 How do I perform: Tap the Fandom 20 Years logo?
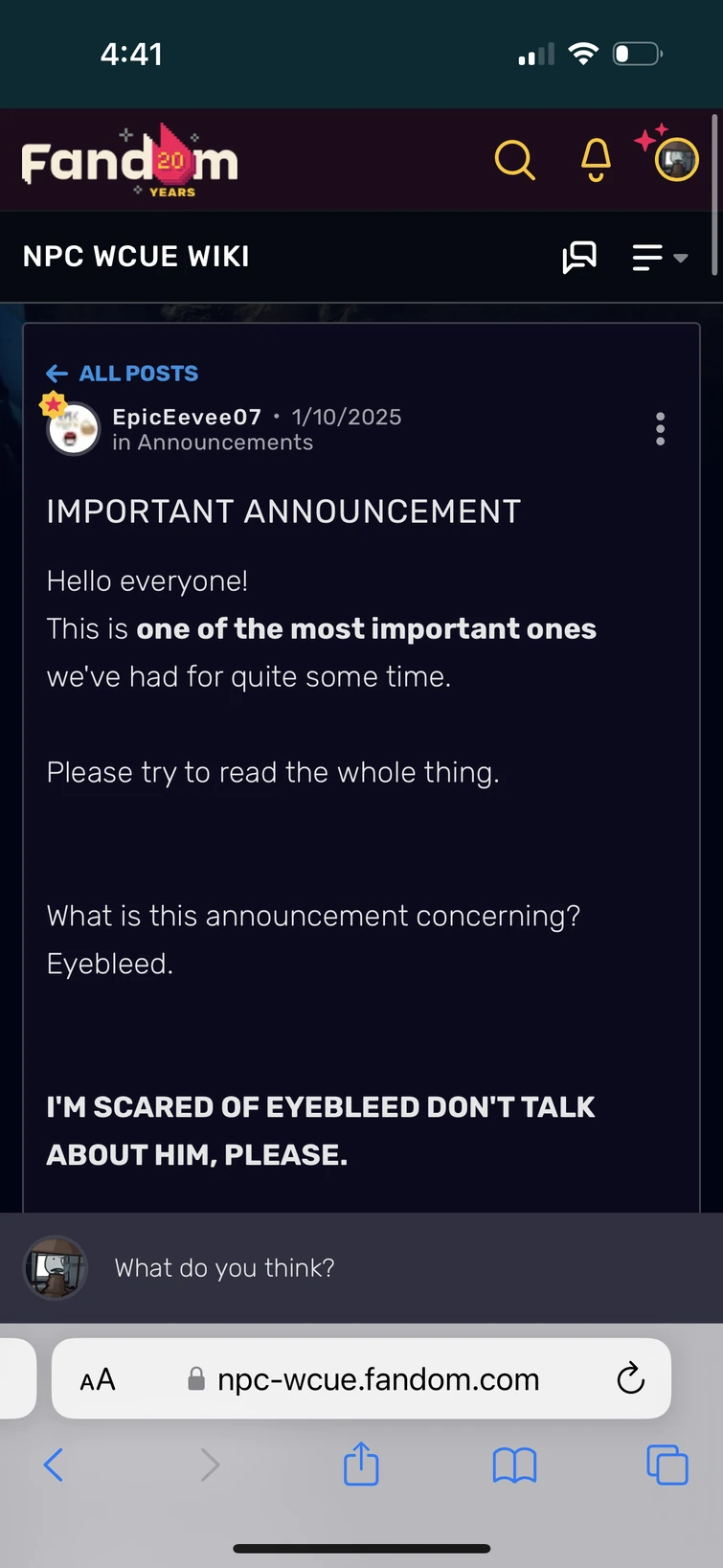point(127,160)
